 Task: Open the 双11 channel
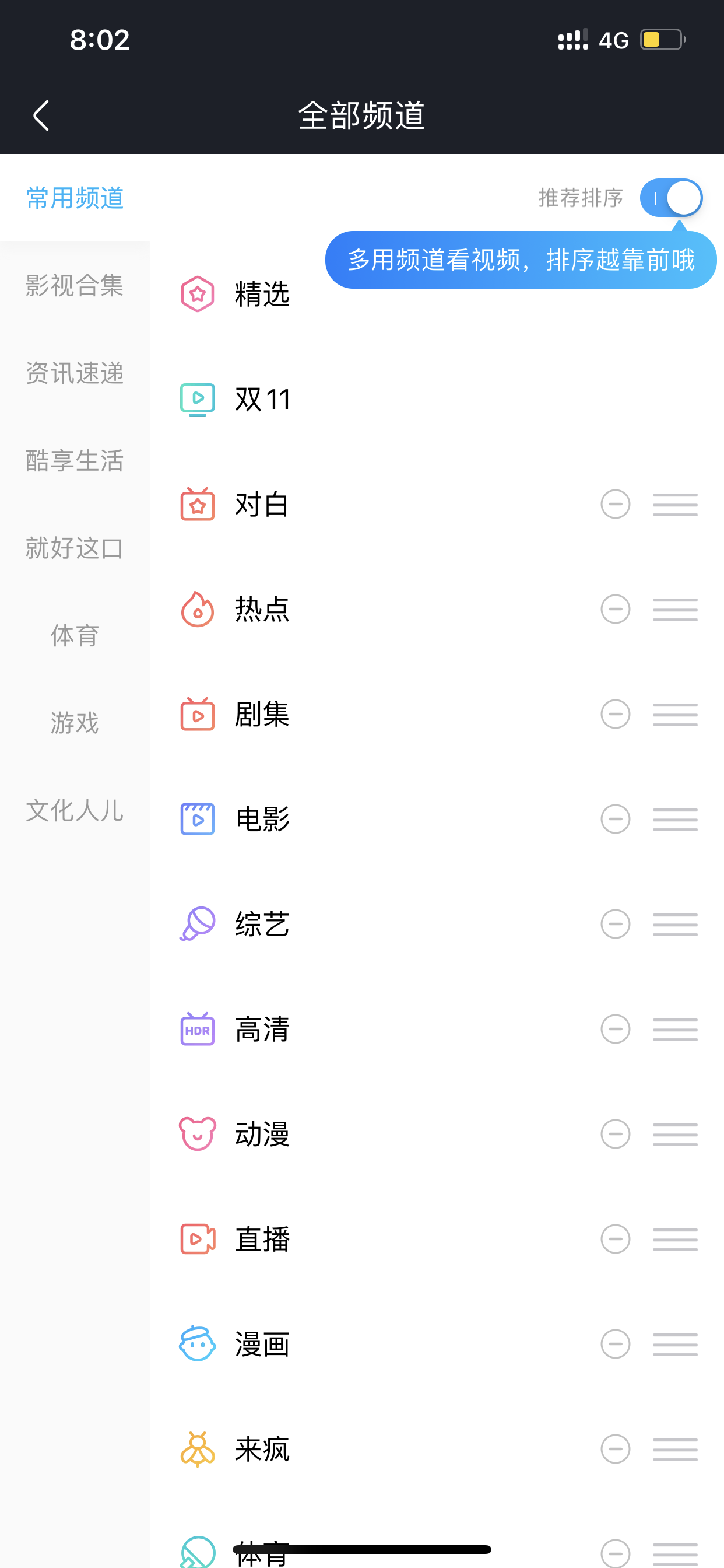262,400
